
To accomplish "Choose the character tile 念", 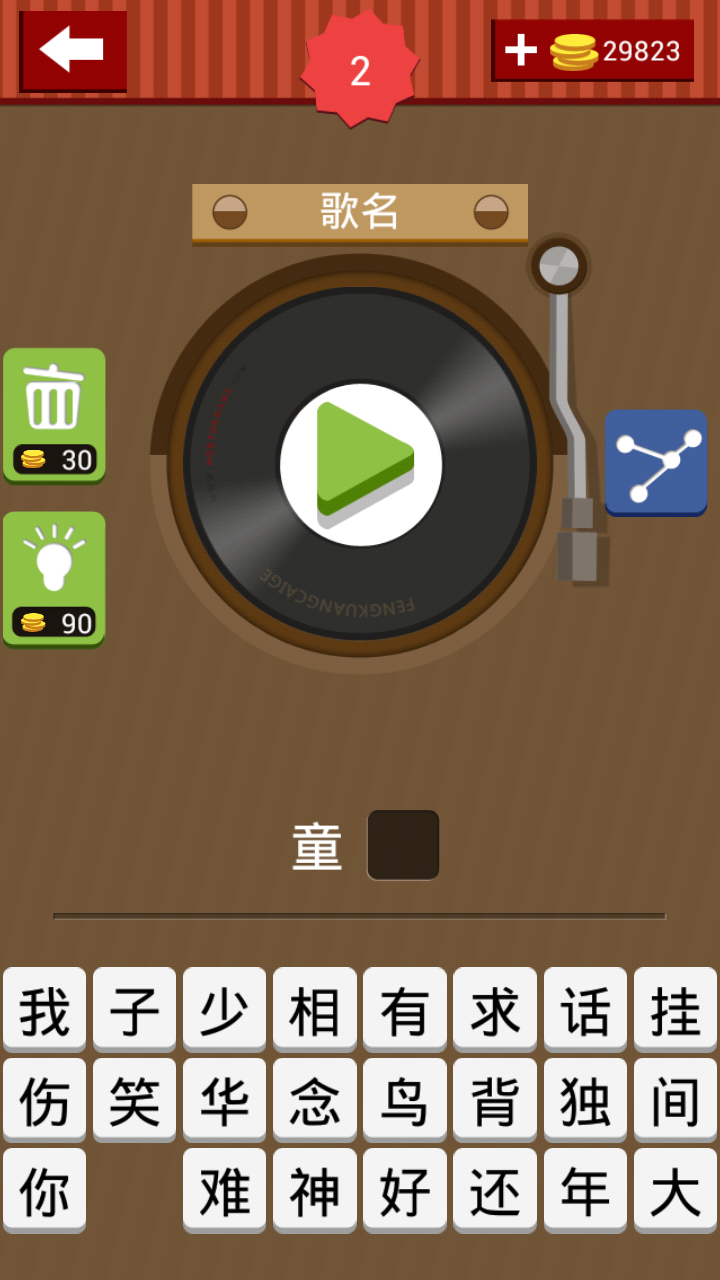I will pyautogui.click(x=314, y=1099).
